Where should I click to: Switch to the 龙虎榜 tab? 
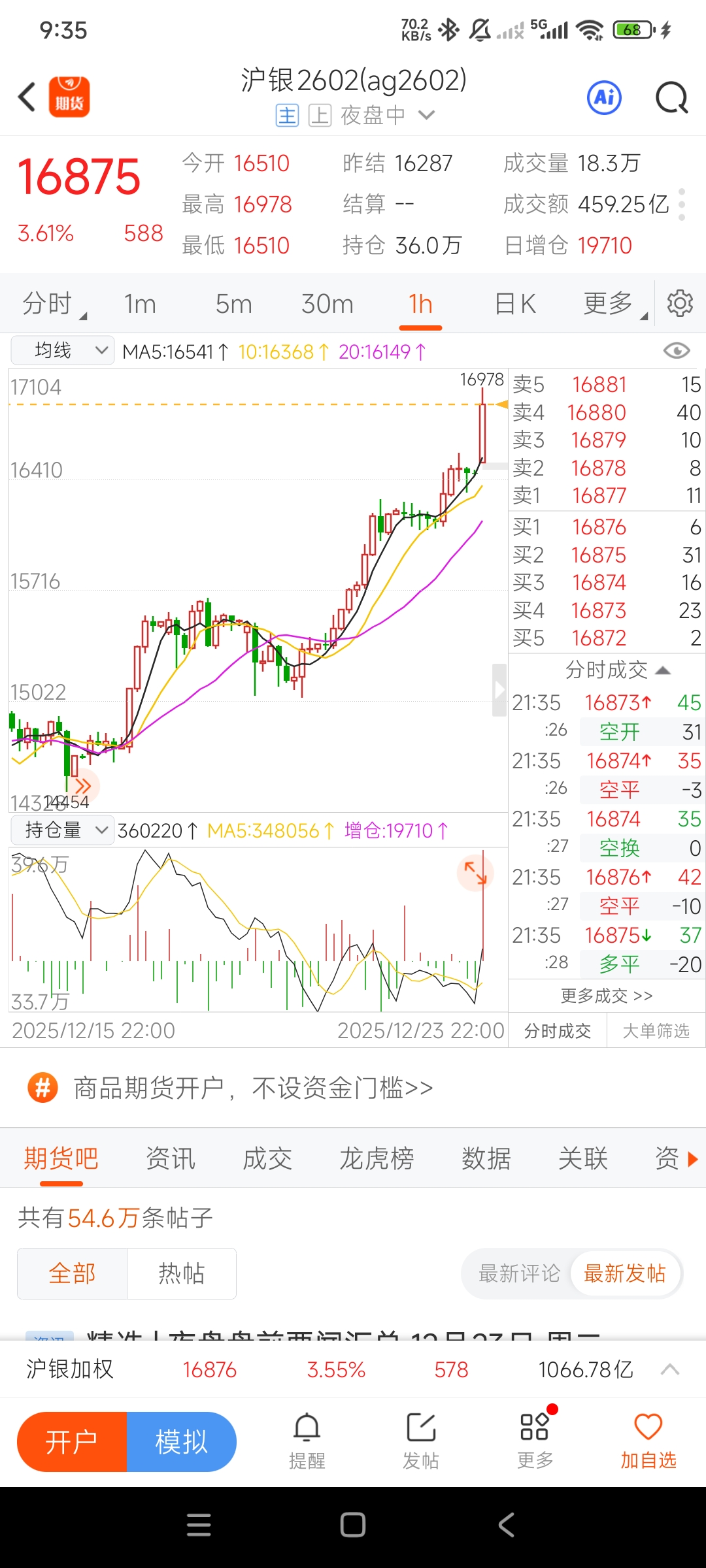click(x=377, y=1158)
